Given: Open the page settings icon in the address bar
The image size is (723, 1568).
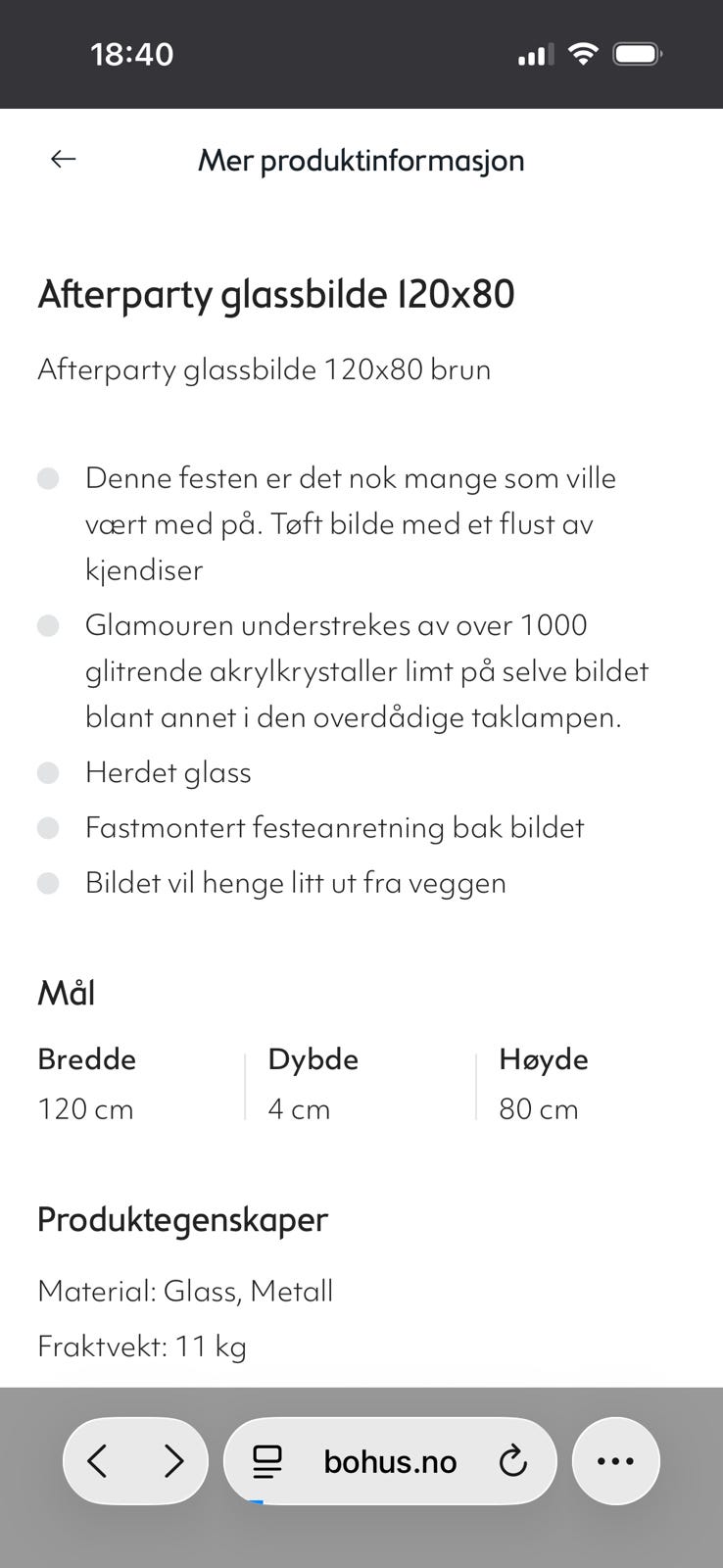Looking at the screenshot, I should 266,1461.
